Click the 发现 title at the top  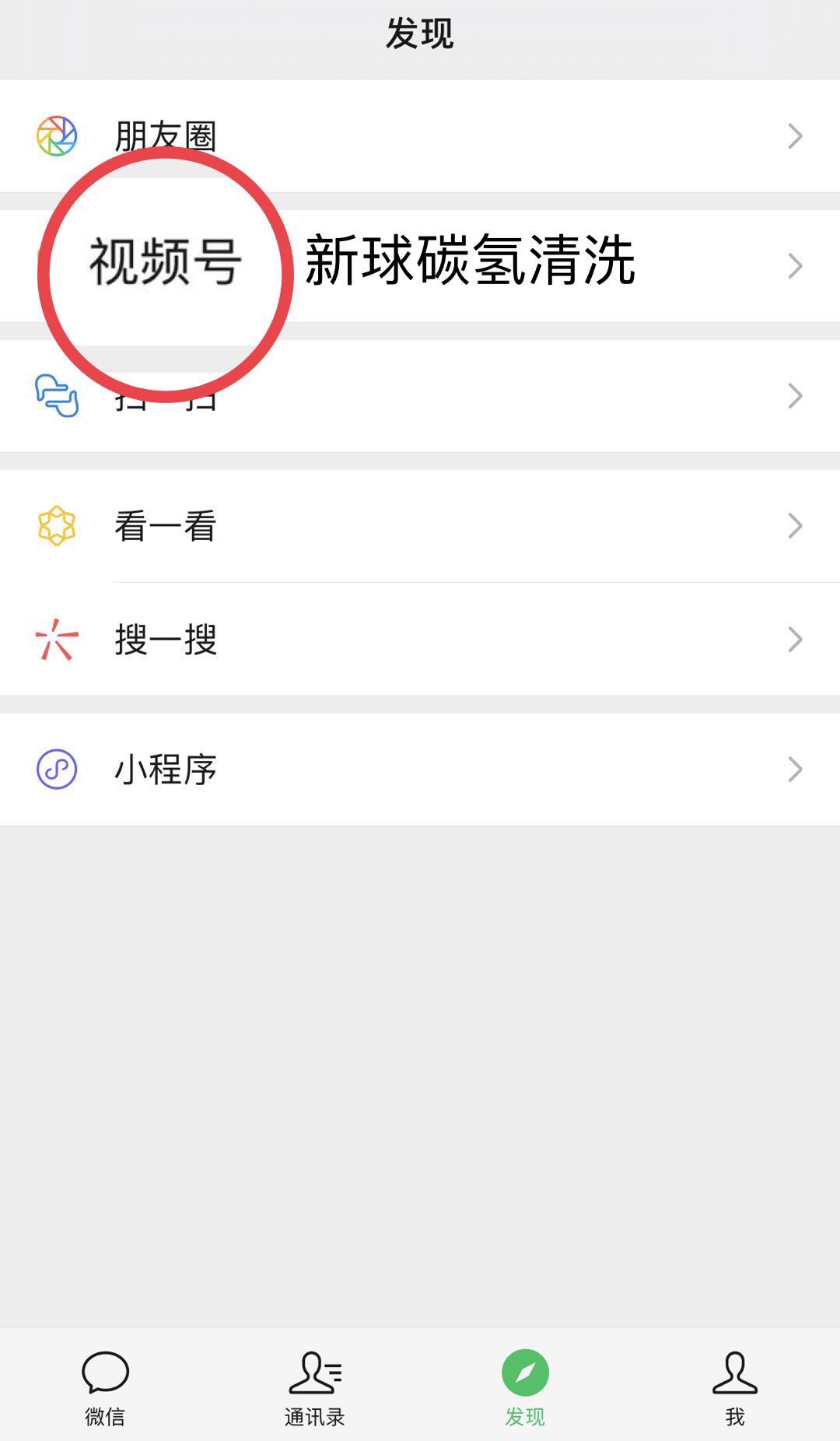point(420,31)
